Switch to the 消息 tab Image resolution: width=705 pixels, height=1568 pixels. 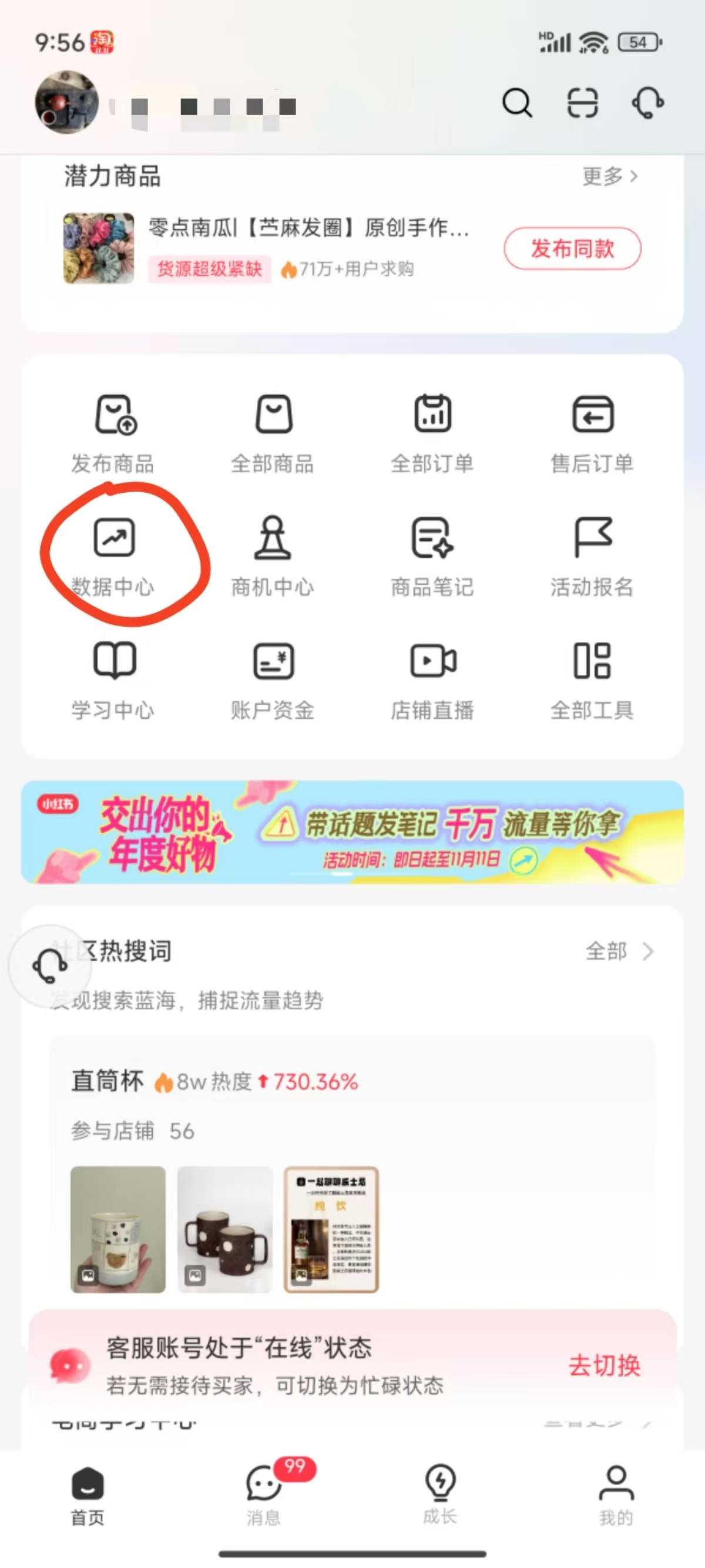click(264, 1495)
